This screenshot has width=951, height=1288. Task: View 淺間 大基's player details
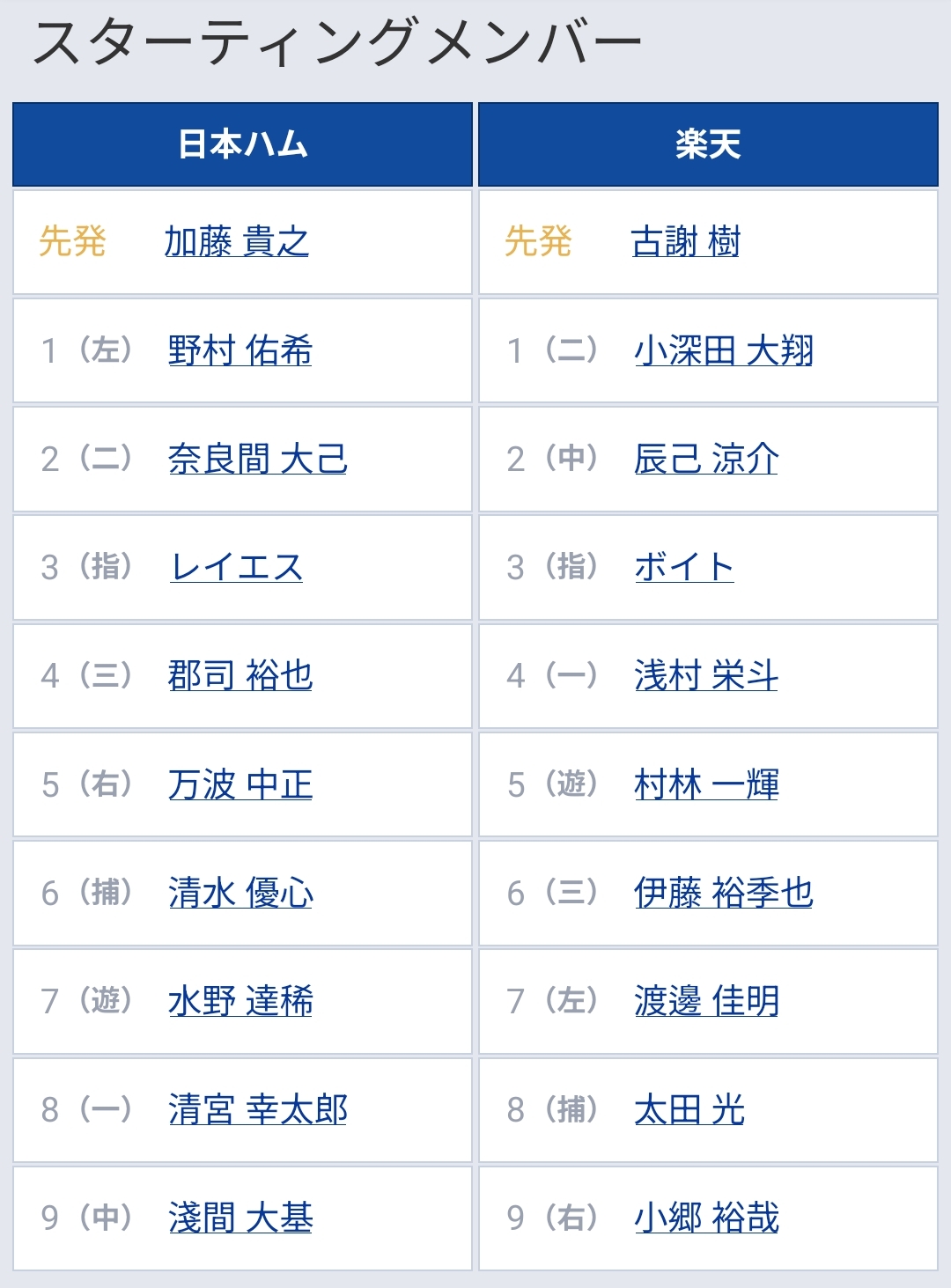(240, 1218)
